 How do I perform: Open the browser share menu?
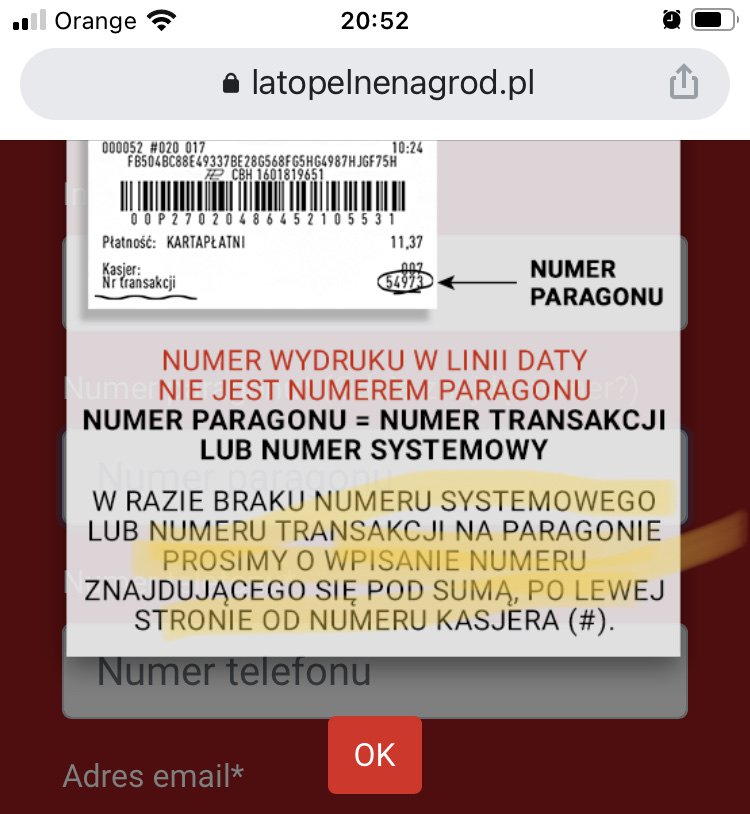(683, 83)
